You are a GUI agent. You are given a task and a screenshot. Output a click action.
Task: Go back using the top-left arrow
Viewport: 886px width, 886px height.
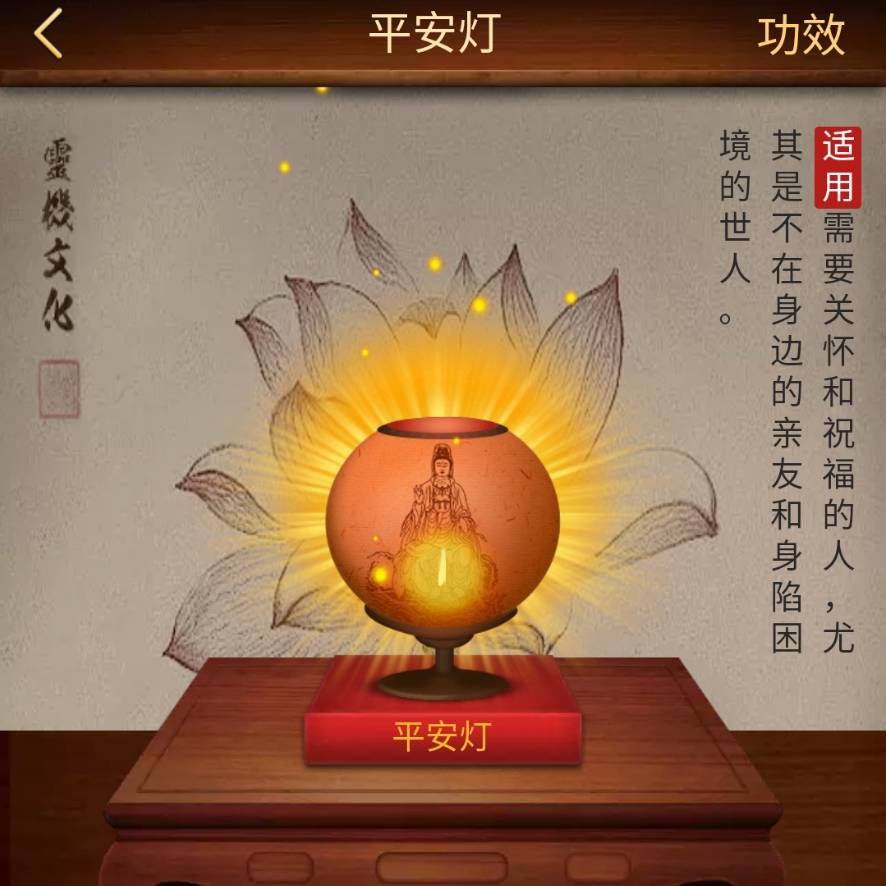coord(48,34)
